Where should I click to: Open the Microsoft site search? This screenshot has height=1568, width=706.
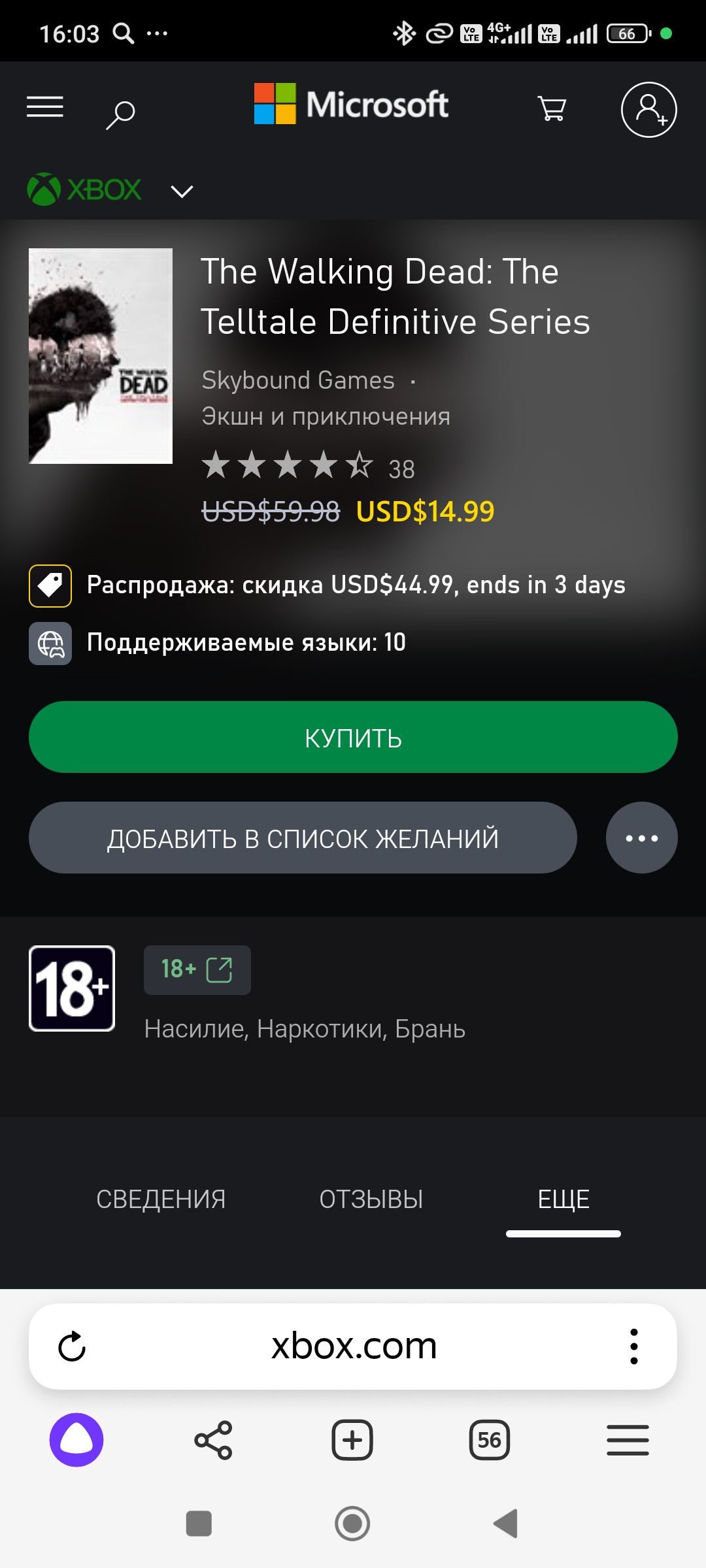point(120,115)
